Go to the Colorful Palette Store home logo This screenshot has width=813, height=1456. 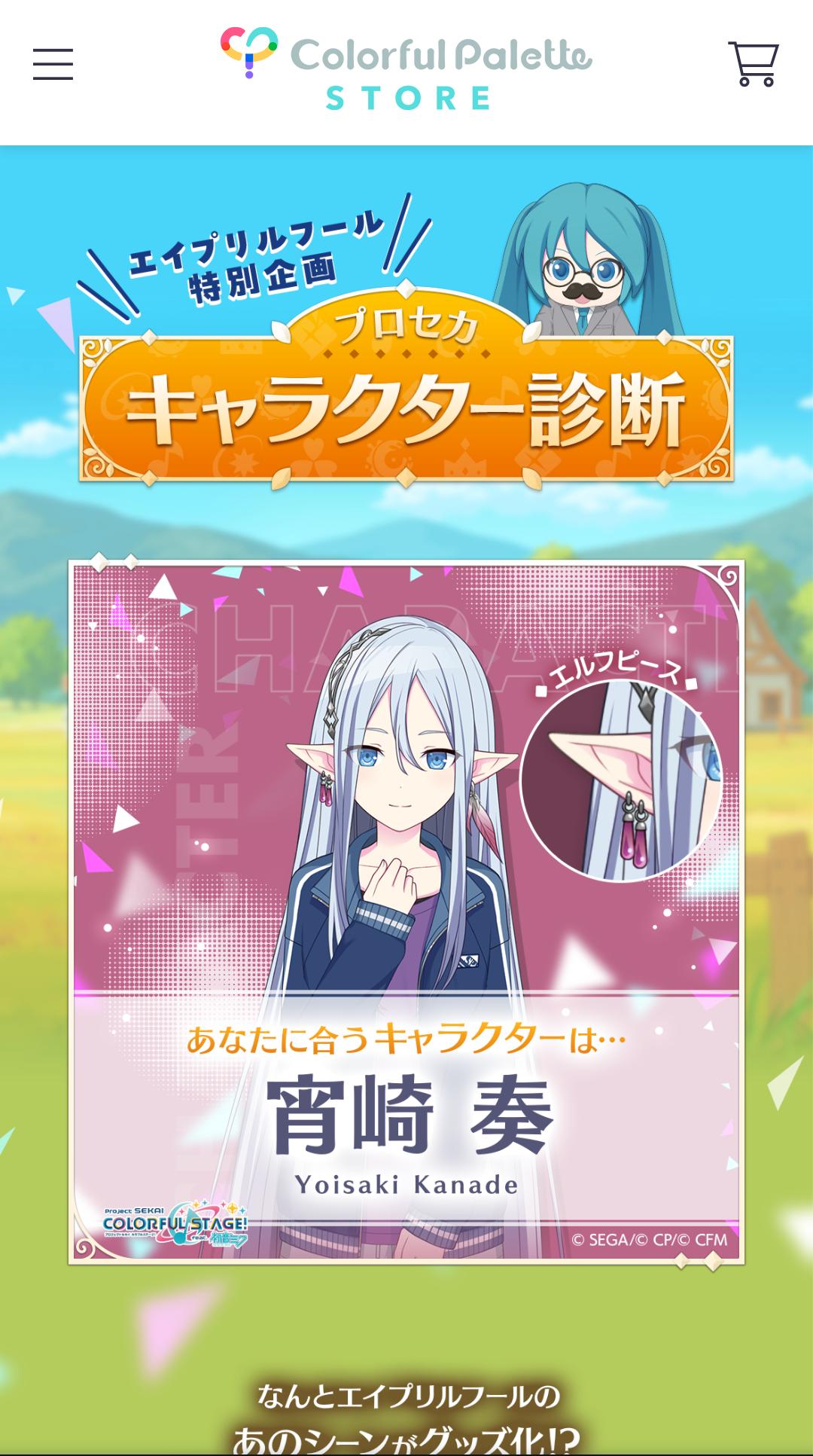(406, 68)
